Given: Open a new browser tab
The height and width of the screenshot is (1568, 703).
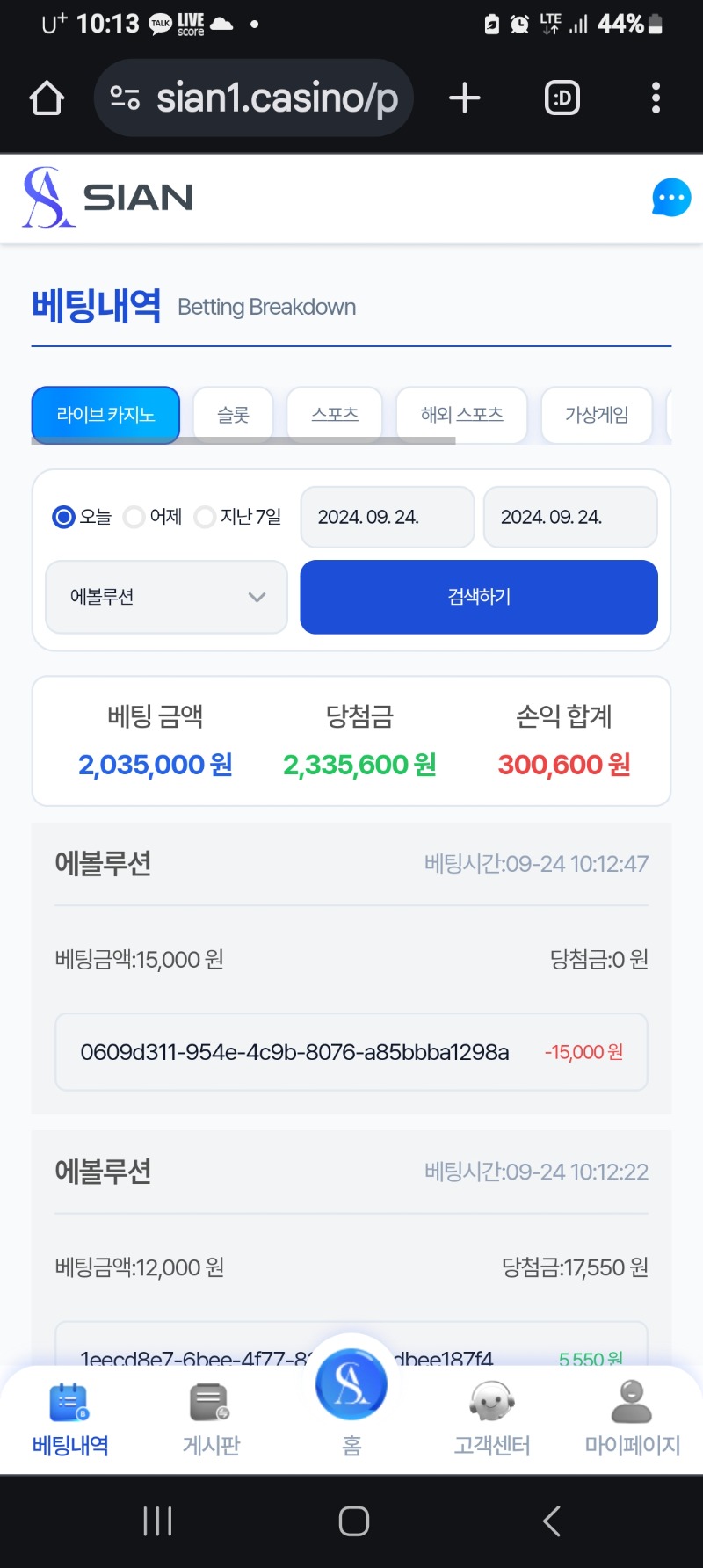Looking at the screenshot, I should [x=465, y=98].
